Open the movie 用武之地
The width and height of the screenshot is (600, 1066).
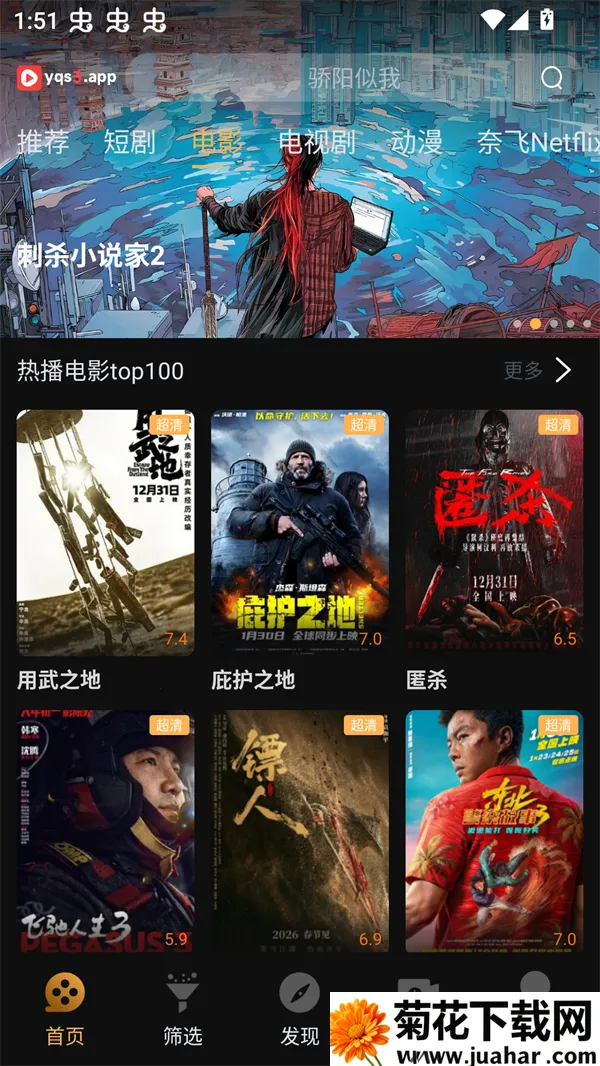point(106,532)
